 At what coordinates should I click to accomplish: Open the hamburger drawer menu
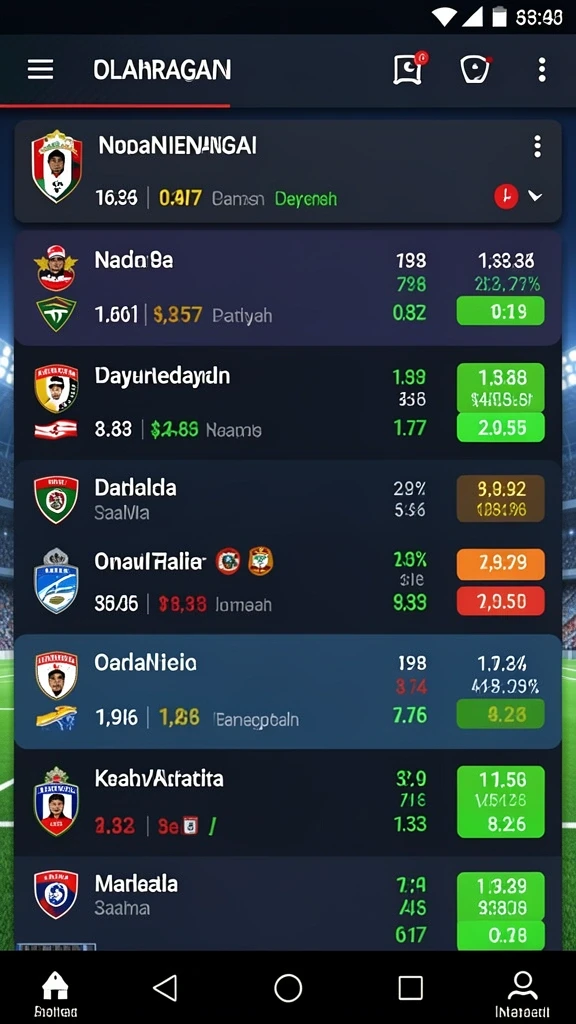pyautogui.click(x=40, y=69)
